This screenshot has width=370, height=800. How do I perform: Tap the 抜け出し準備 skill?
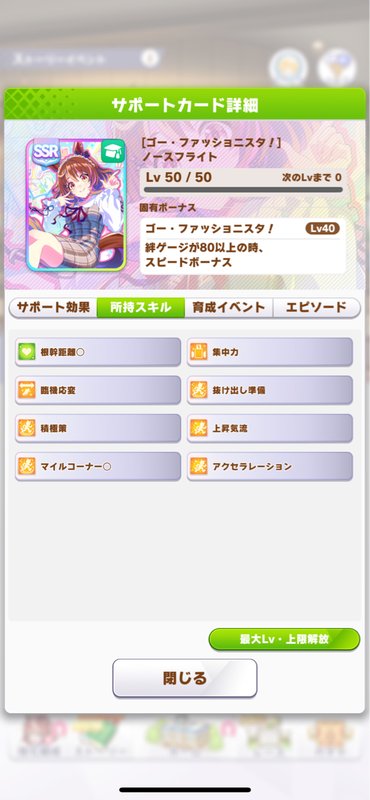pos(270,390)
